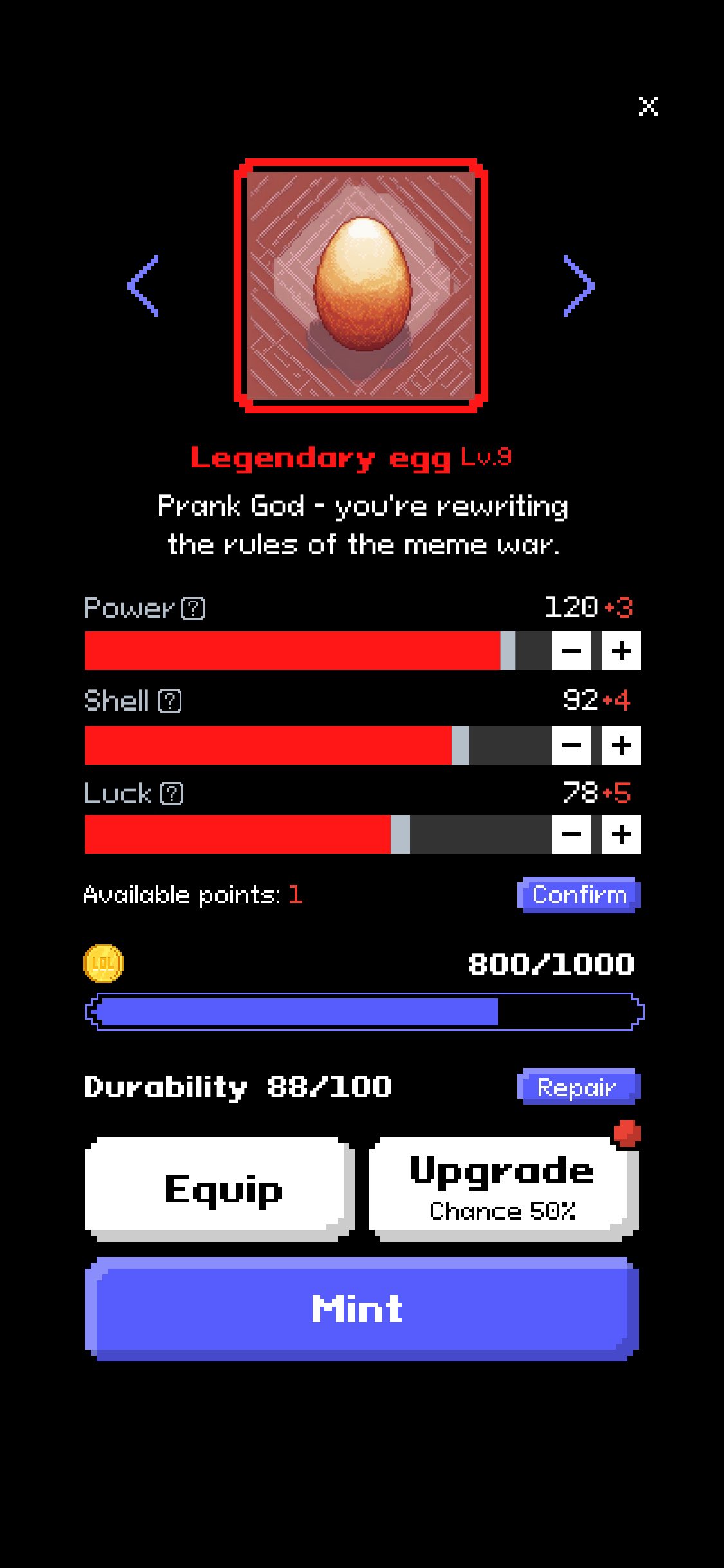Decrease Shell by one point
The height and width of the screenshot is (1568, 724).
(571, 745)
